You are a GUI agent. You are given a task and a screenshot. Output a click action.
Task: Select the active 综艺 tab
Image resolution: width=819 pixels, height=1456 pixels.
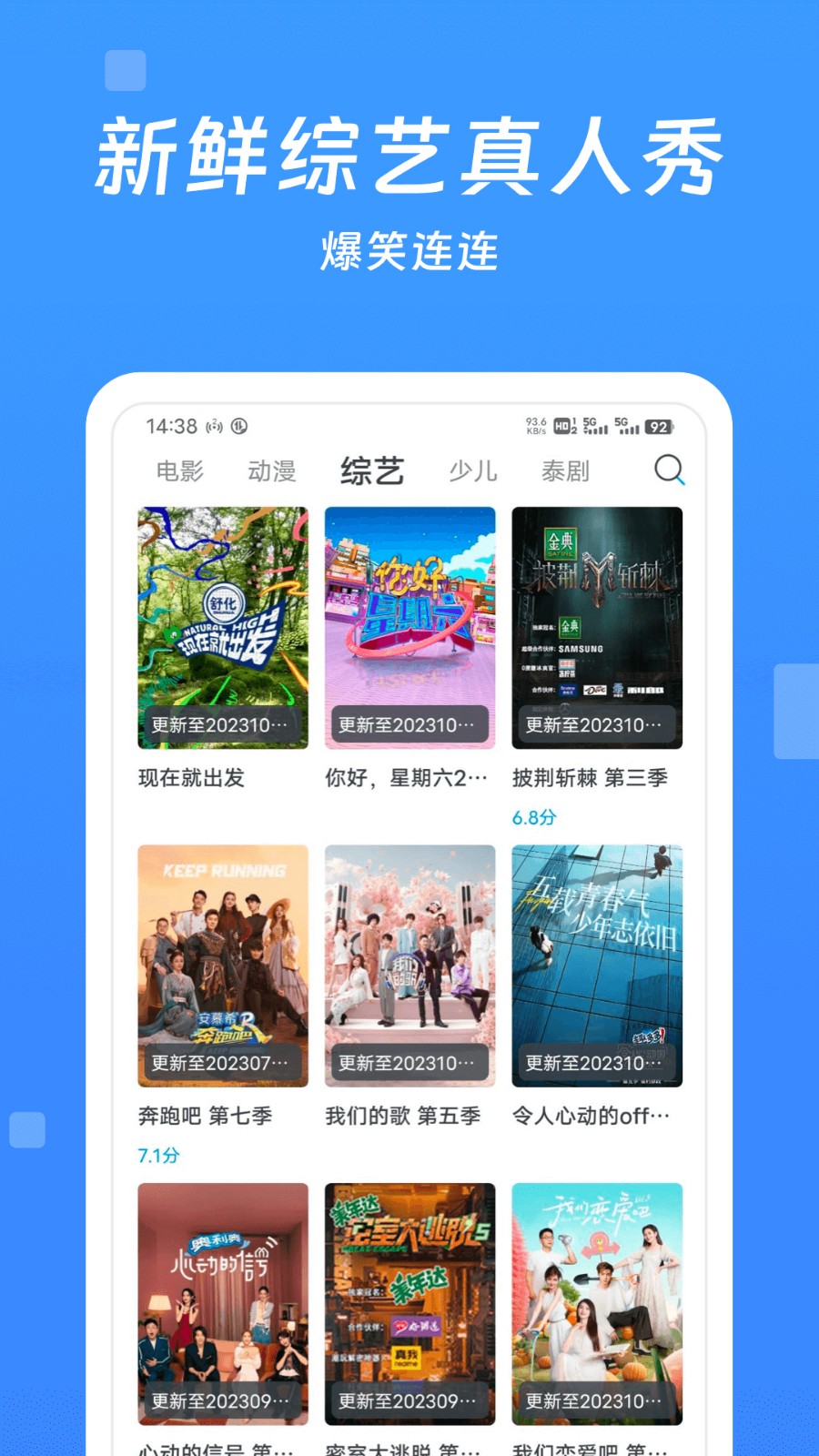(x=373, y=469)
